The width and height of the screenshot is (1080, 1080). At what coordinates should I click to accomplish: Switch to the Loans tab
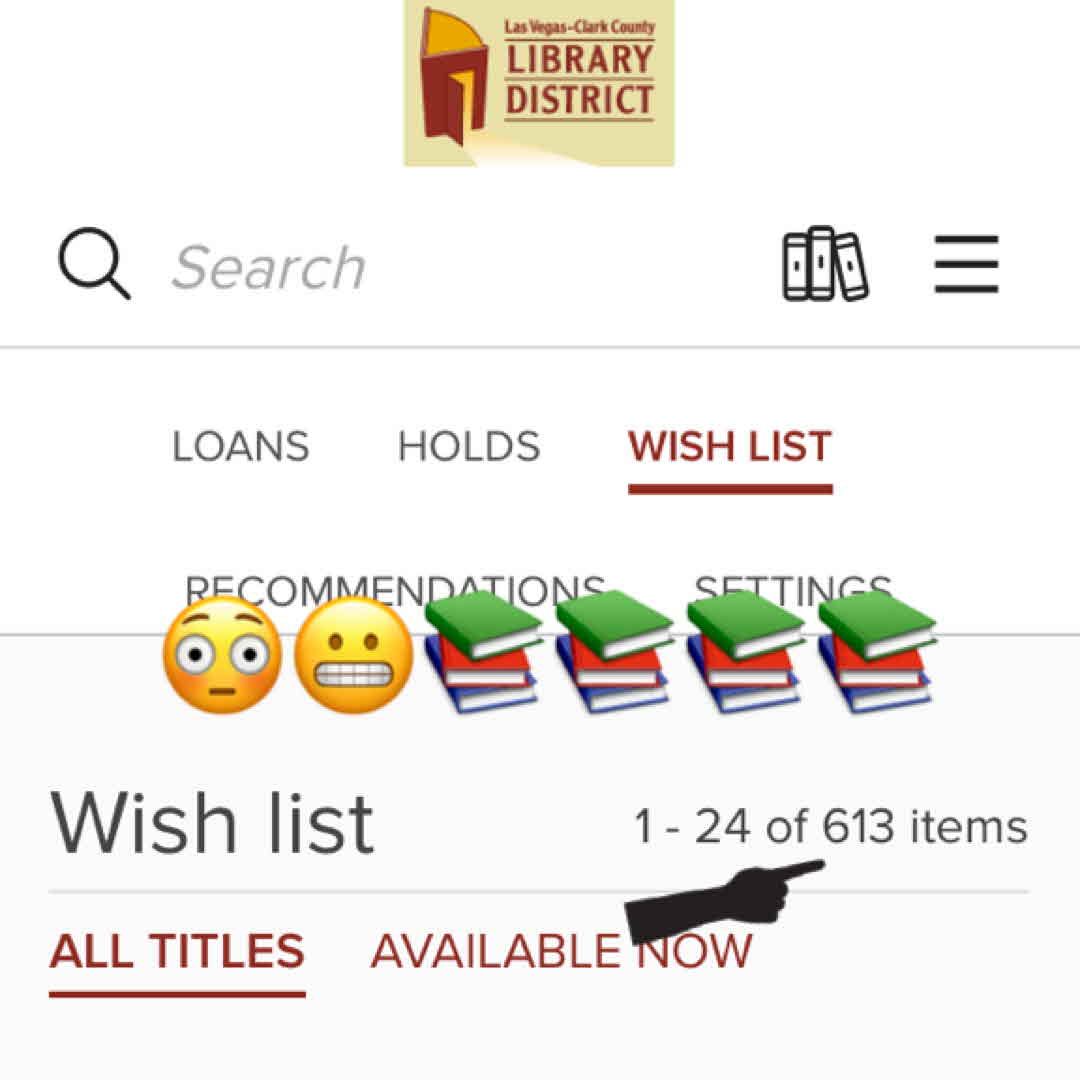241,447
